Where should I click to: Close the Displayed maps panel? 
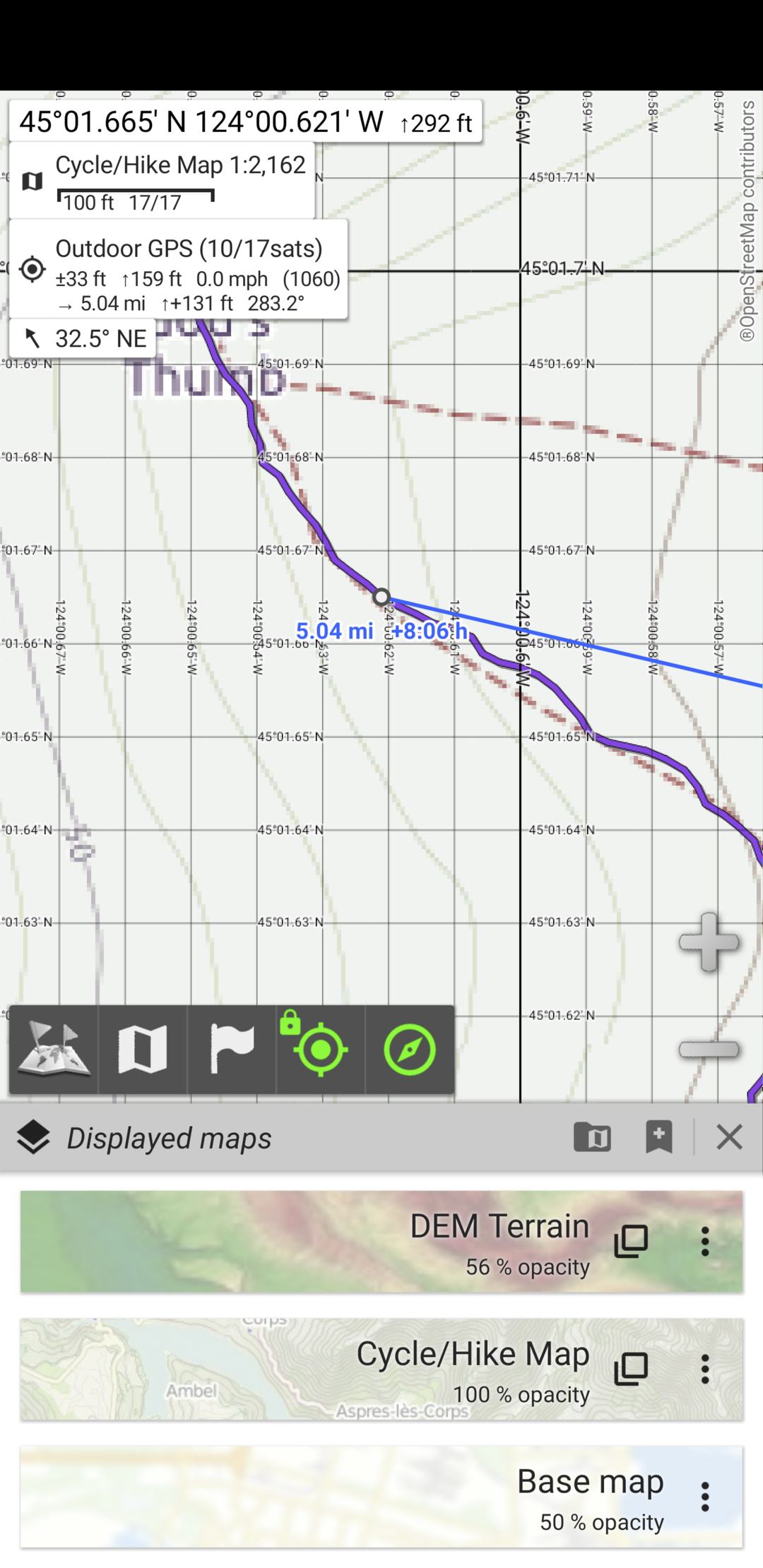[x=729, y=1138]
